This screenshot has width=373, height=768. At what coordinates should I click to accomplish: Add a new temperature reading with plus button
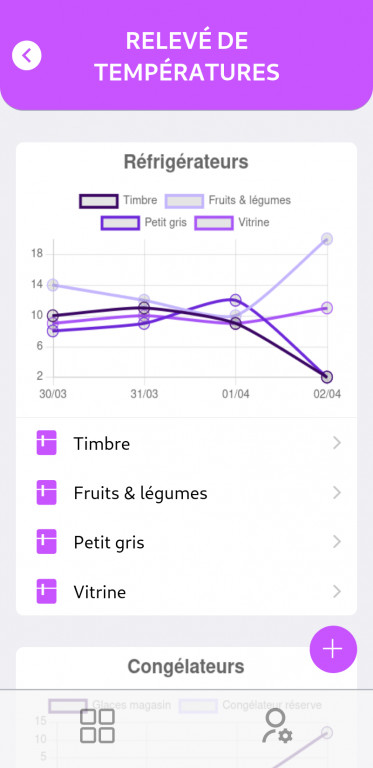tap(333, 649)
